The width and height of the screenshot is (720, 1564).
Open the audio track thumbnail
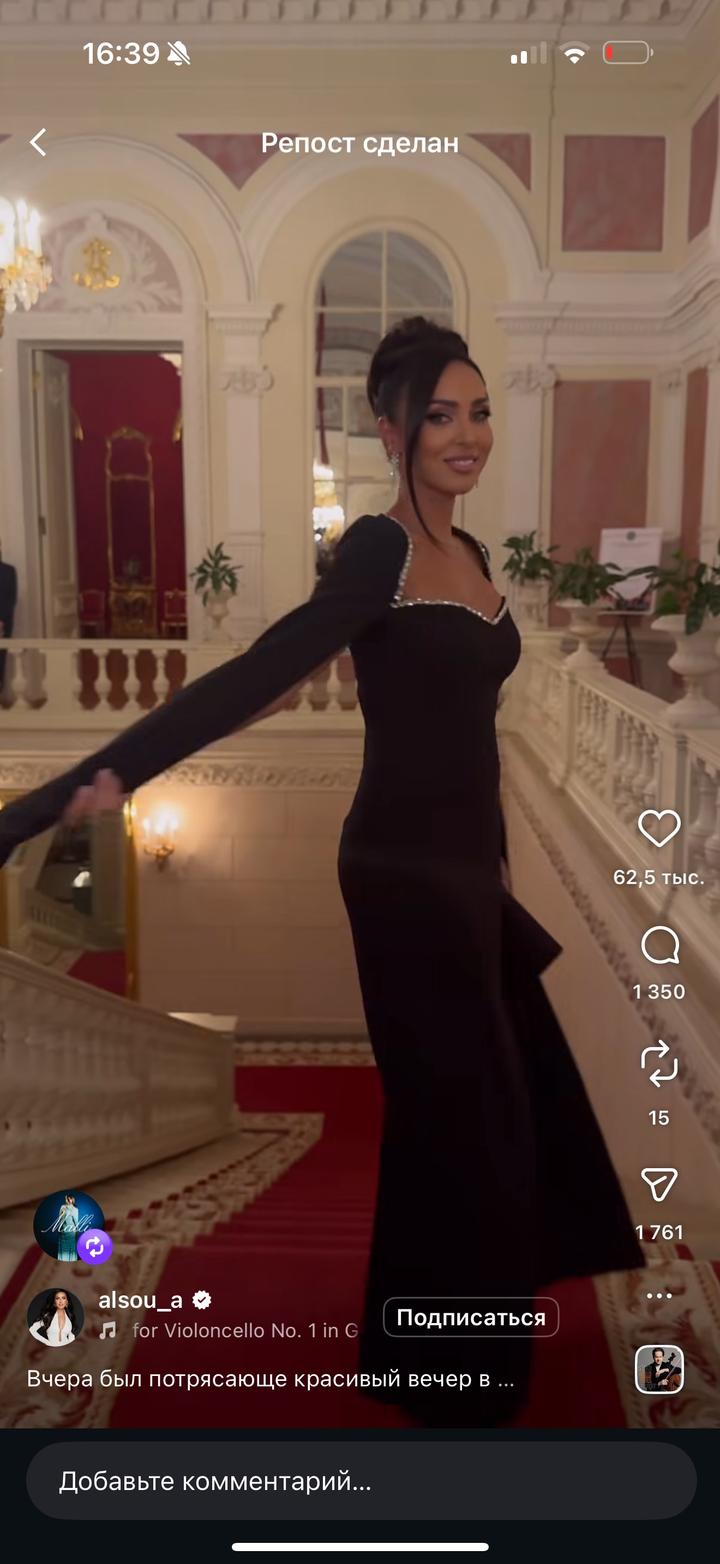[659, 1369]
